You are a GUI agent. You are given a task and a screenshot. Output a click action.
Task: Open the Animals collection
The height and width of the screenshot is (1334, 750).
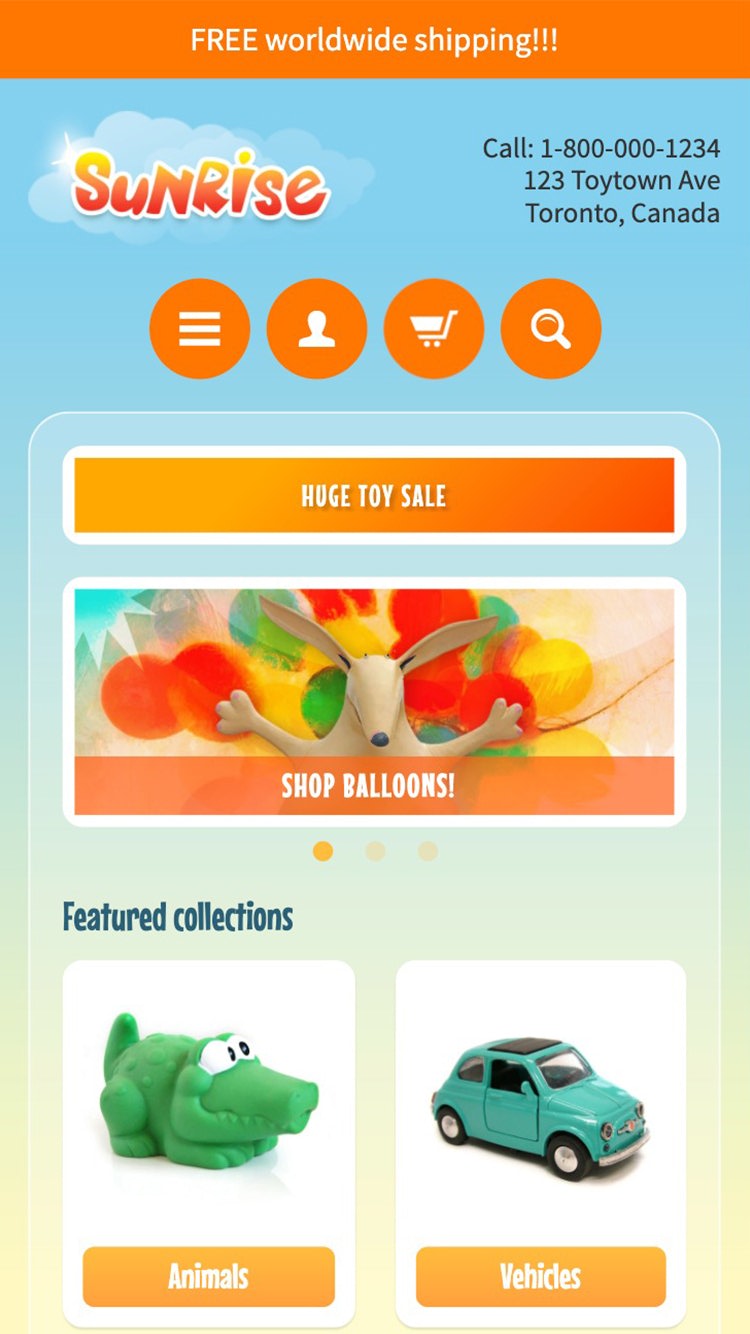[208, 1275]
